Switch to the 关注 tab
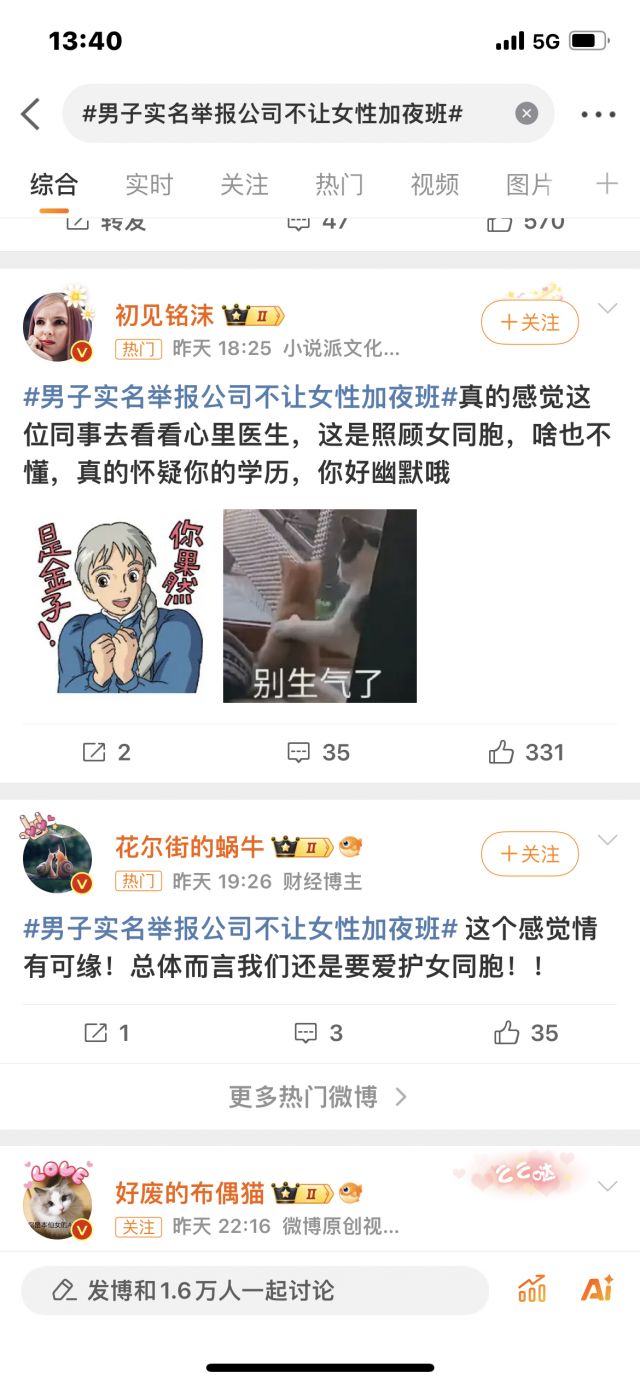Image resolution: width=640 pixels, height=1385 pixels. coord(244,184)
